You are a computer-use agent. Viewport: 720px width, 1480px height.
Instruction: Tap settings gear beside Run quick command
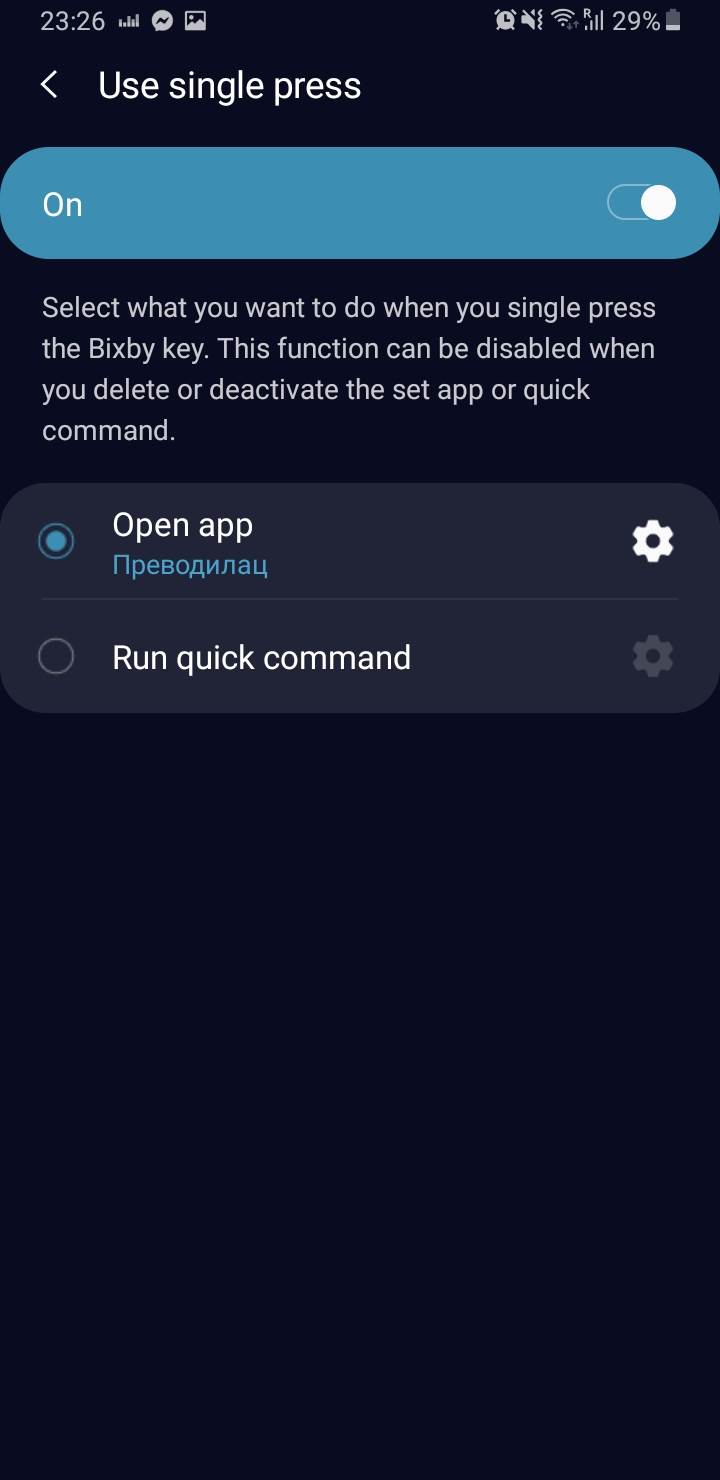click(652, 657)
